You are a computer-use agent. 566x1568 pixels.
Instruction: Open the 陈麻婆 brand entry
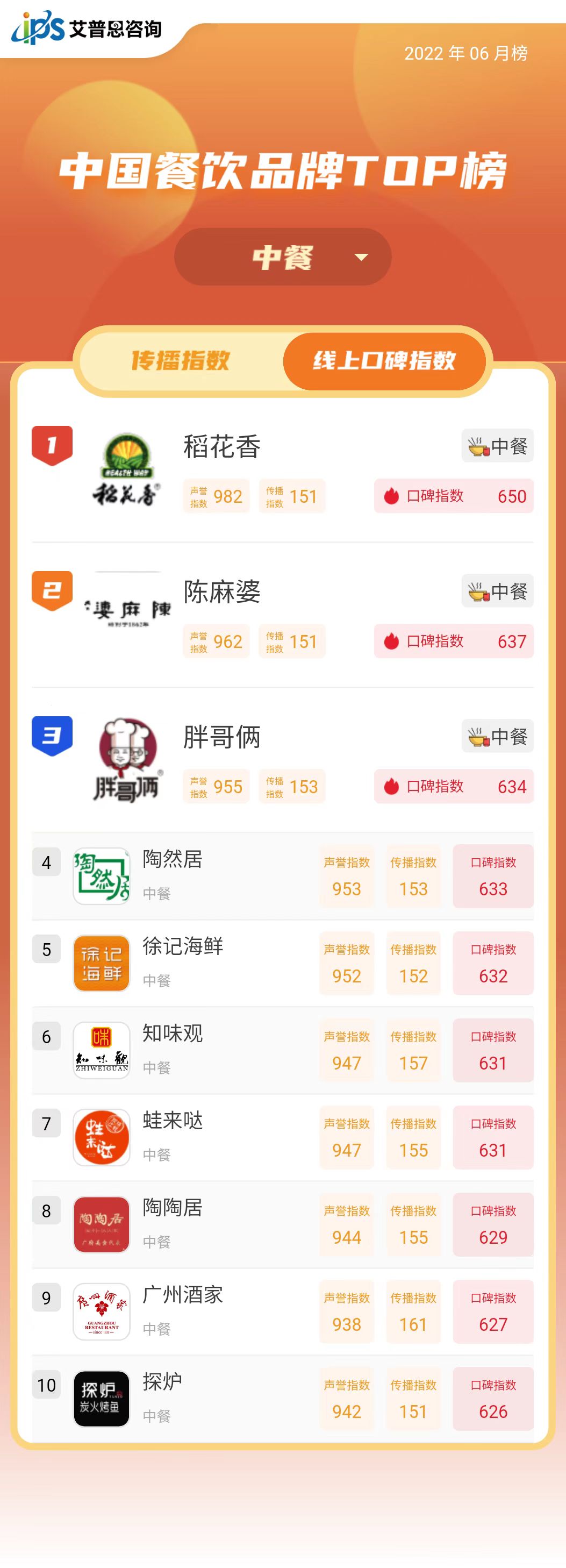tap(221, 591)
